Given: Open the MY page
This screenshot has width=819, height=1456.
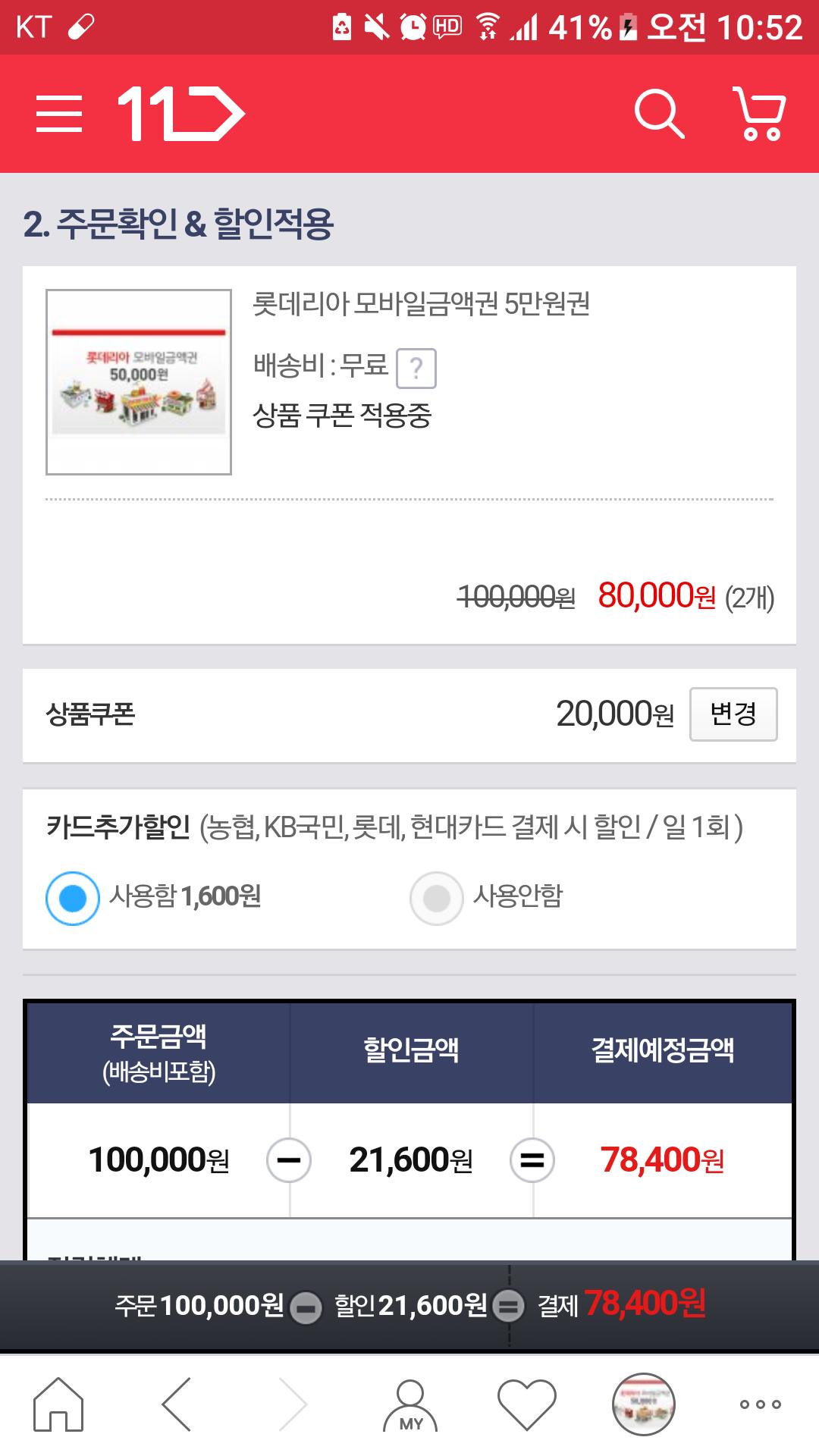Looking at the screenshot, I should click(x=410, y=1404).
